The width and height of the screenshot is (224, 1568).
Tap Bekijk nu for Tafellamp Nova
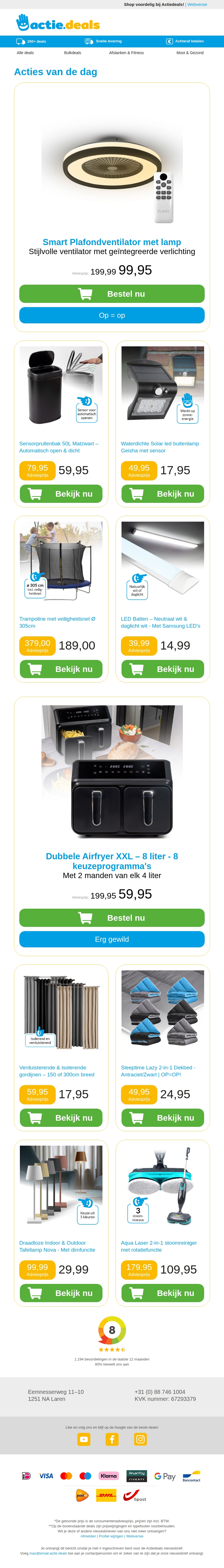click(x=61, y=1293)
